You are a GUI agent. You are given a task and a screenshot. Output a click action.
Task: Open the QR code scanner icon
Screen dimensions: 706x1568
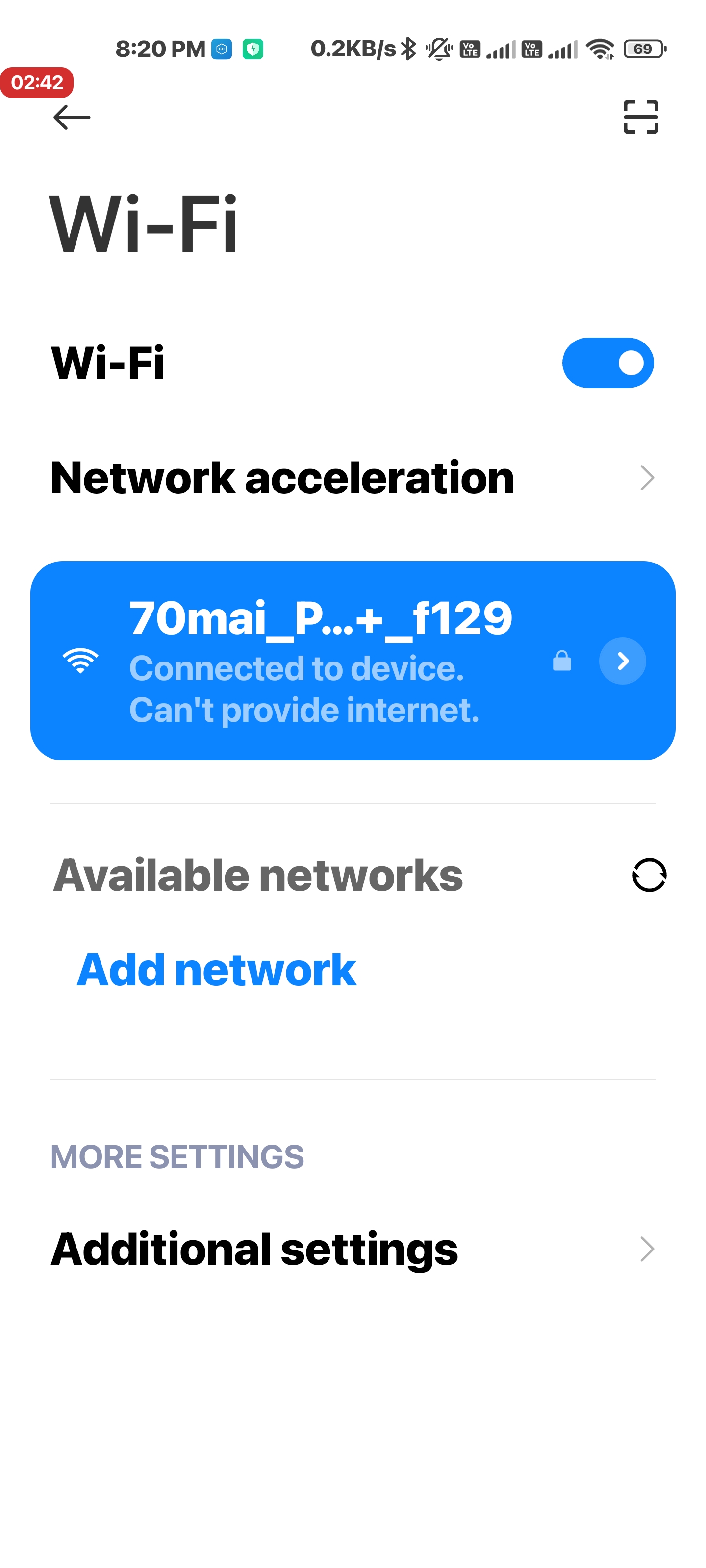coord(640,117)
